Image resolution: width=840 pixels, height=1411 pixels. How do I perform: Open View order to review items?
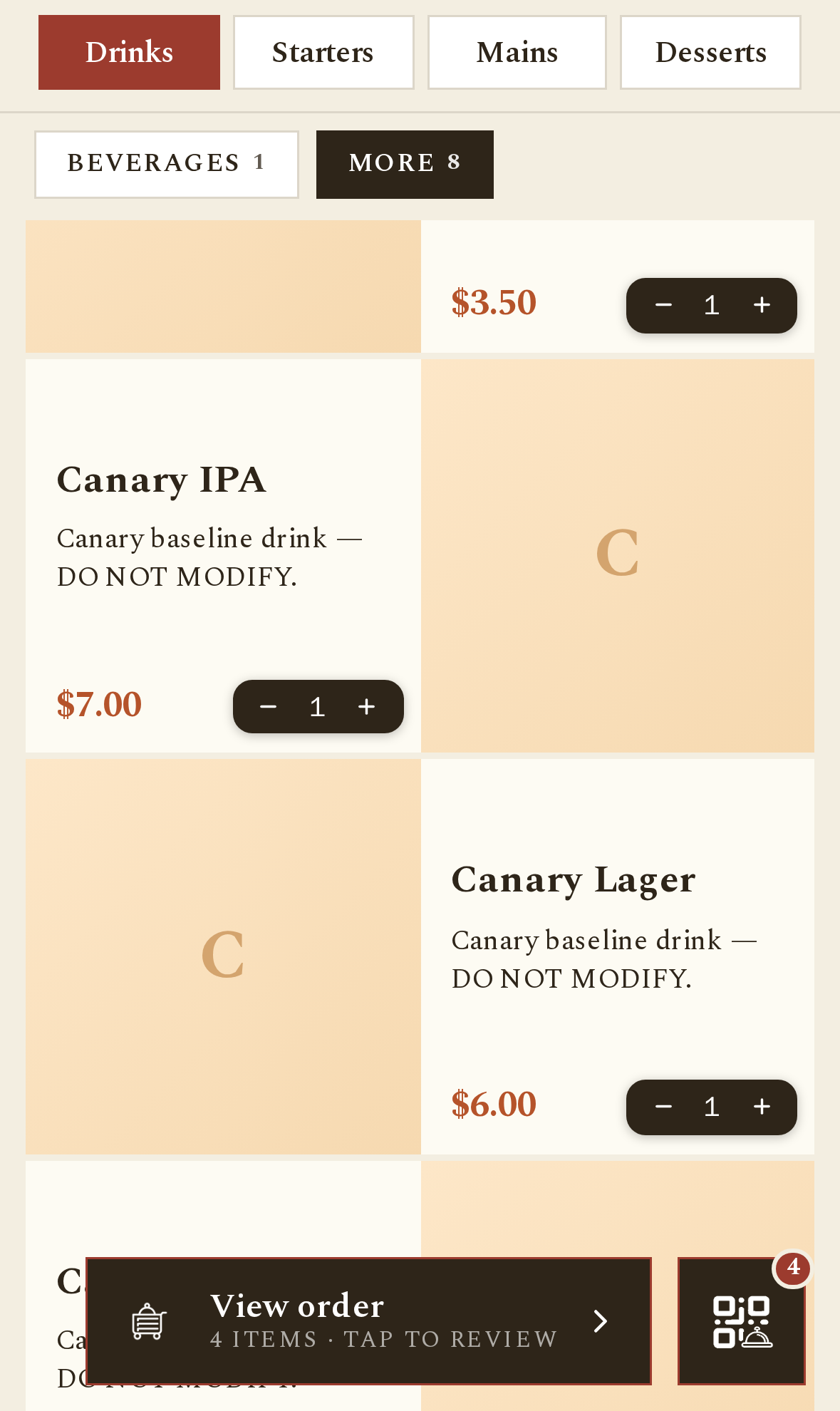tap(368, 1321)
